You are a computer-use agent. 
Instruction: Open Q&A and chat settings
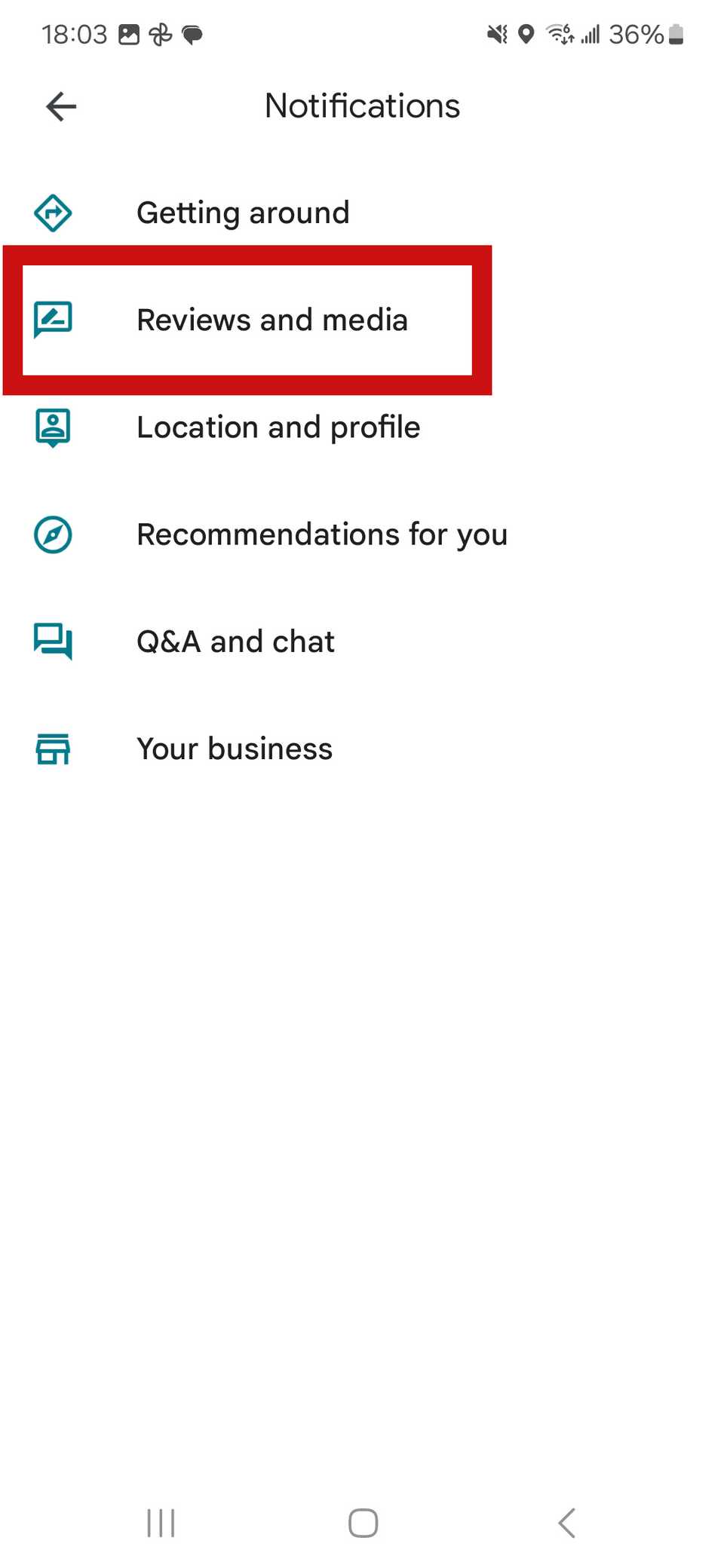[x=235, y=642]
